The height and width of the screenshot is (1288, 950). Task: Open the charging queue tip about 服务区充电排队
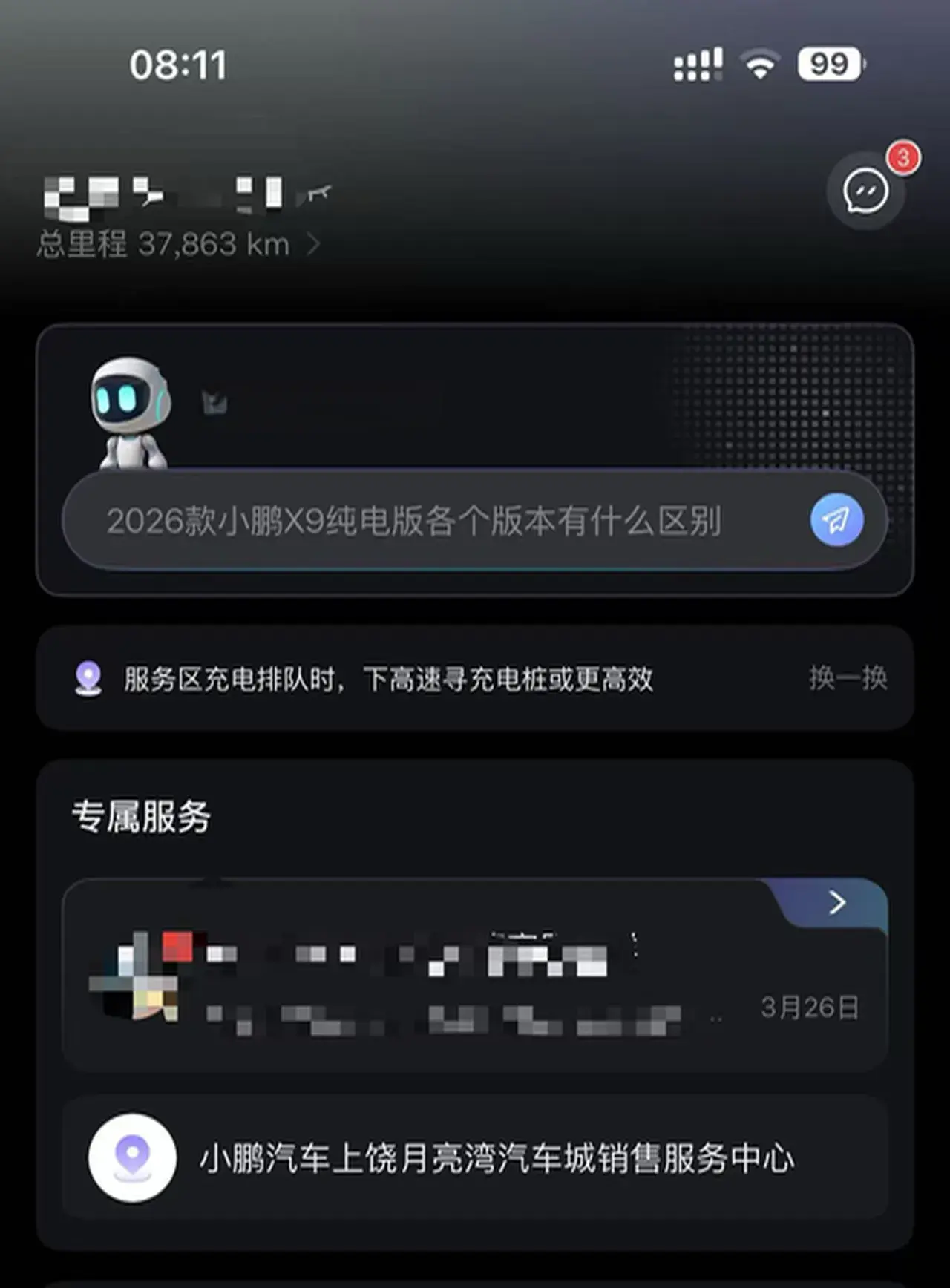tap(387, 679)
